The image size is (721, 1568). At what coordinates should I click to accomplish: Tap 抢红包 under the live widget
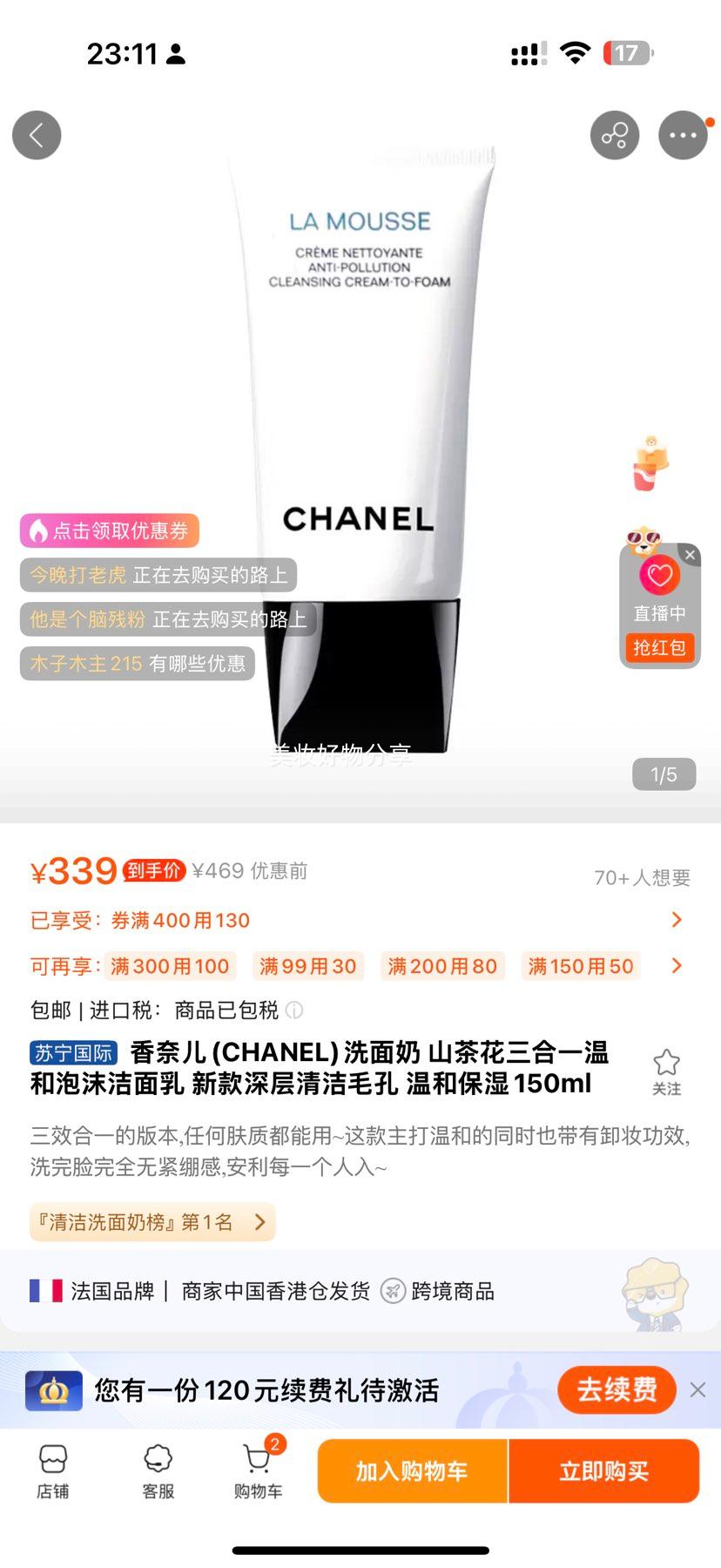[659, 647]
